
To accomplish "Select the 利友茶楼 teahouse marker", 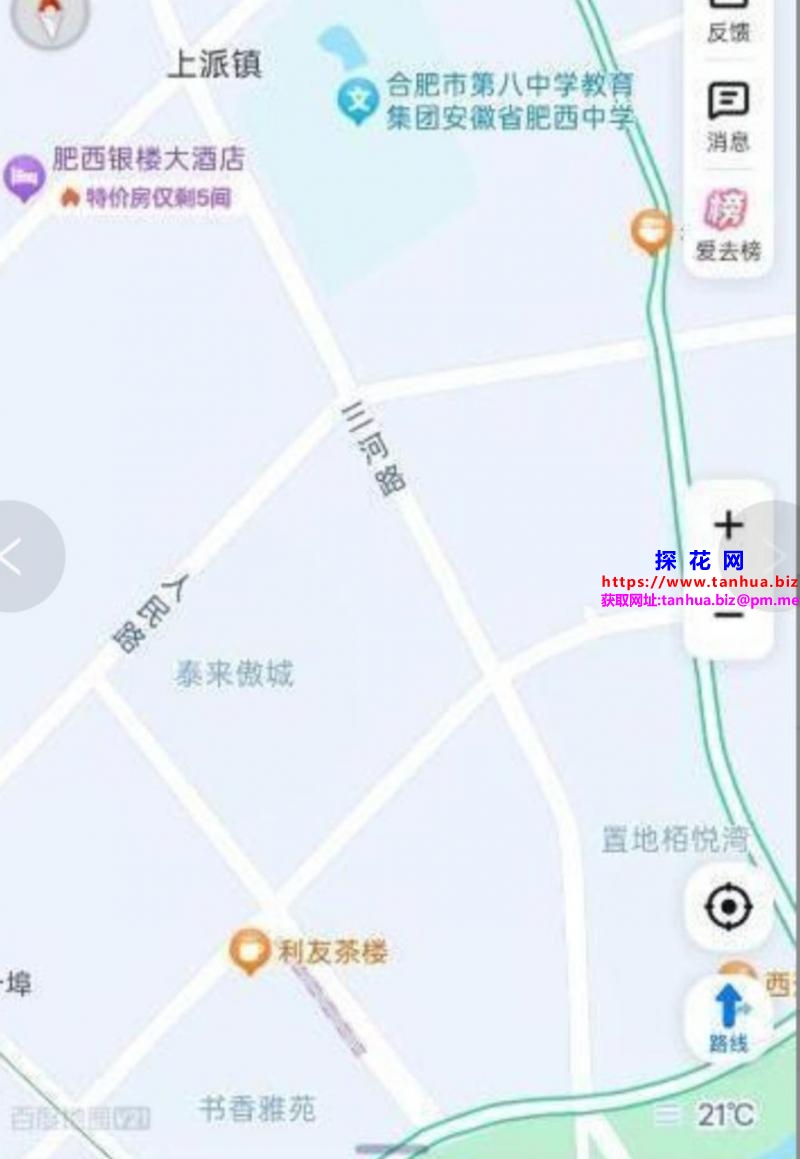I will 249,949.
